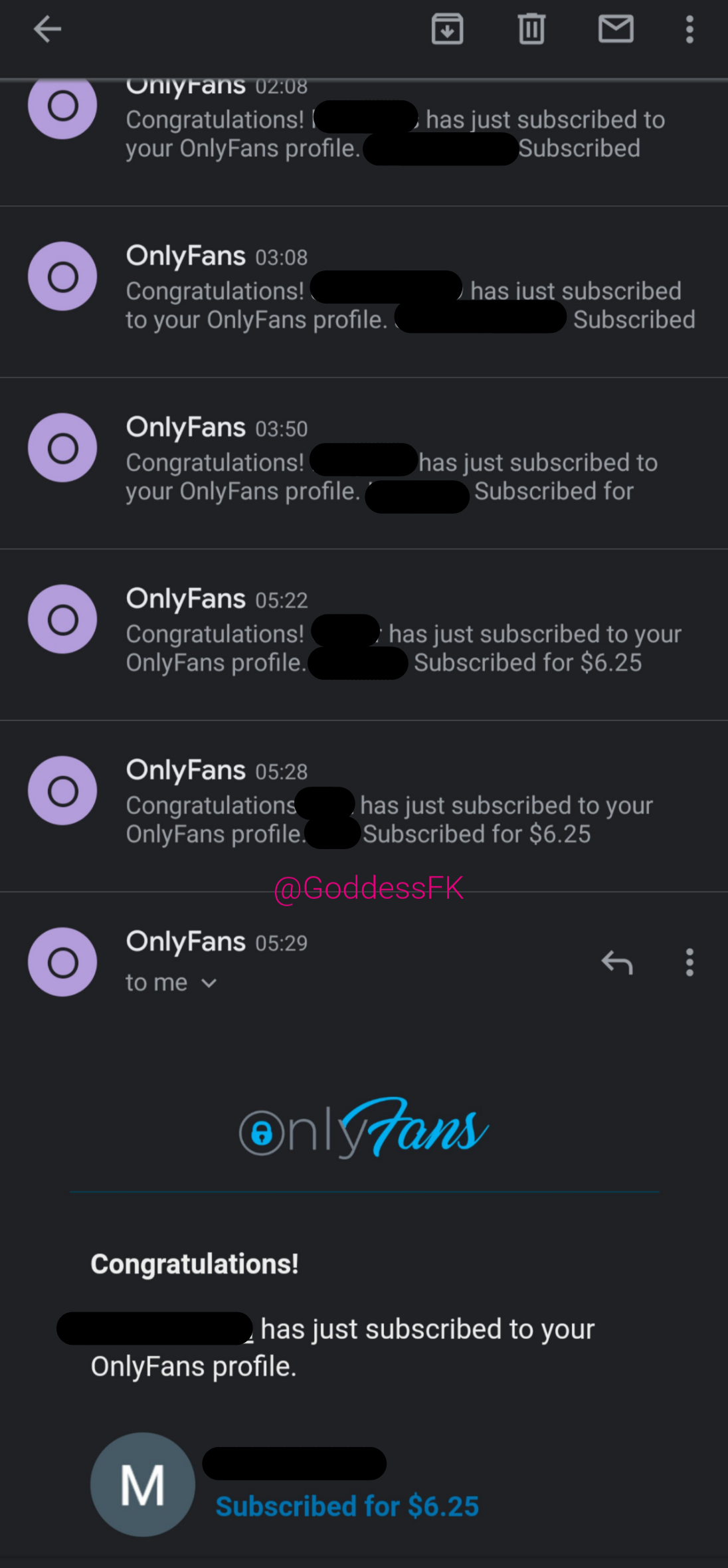This screenshot has width=728, height=1568.
Task: Open the 02:08 OnlyFans email
Action: pos(364,126)
